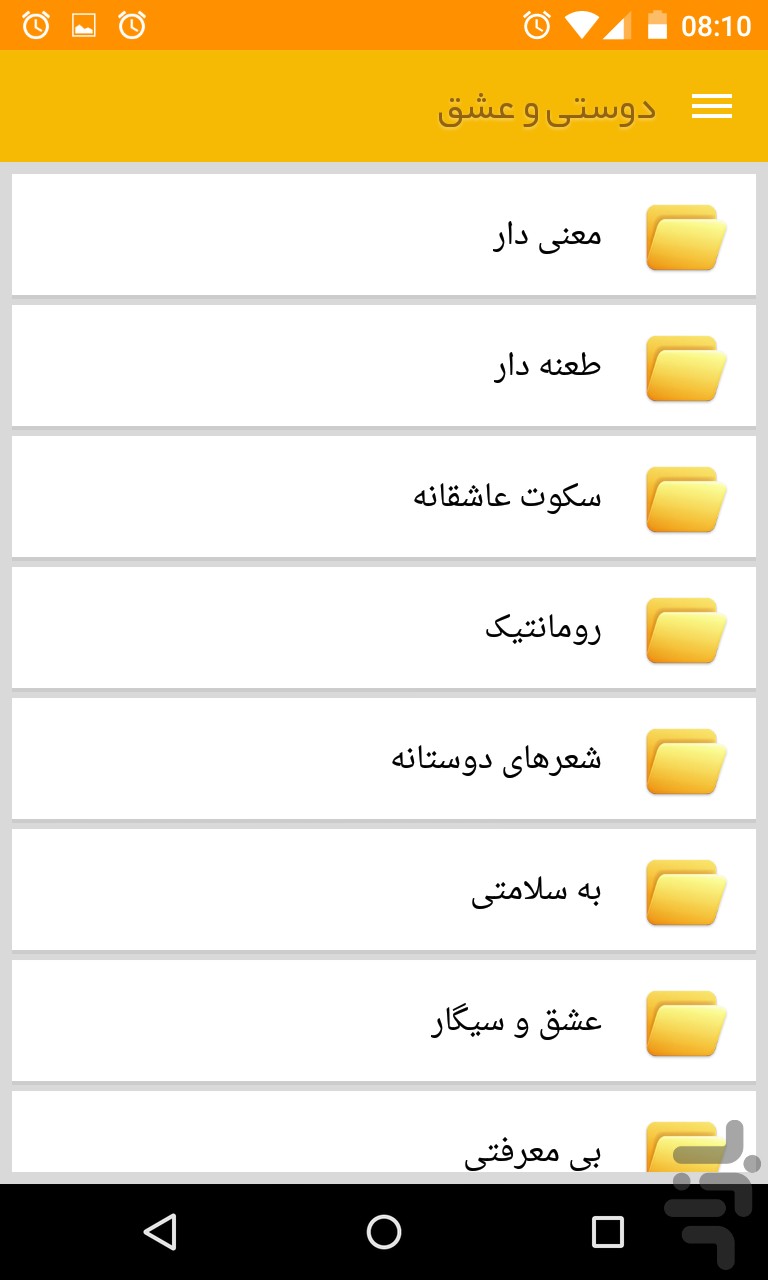
Task: Open the رومانتیک folder icon
Action: tap(685, 627)
